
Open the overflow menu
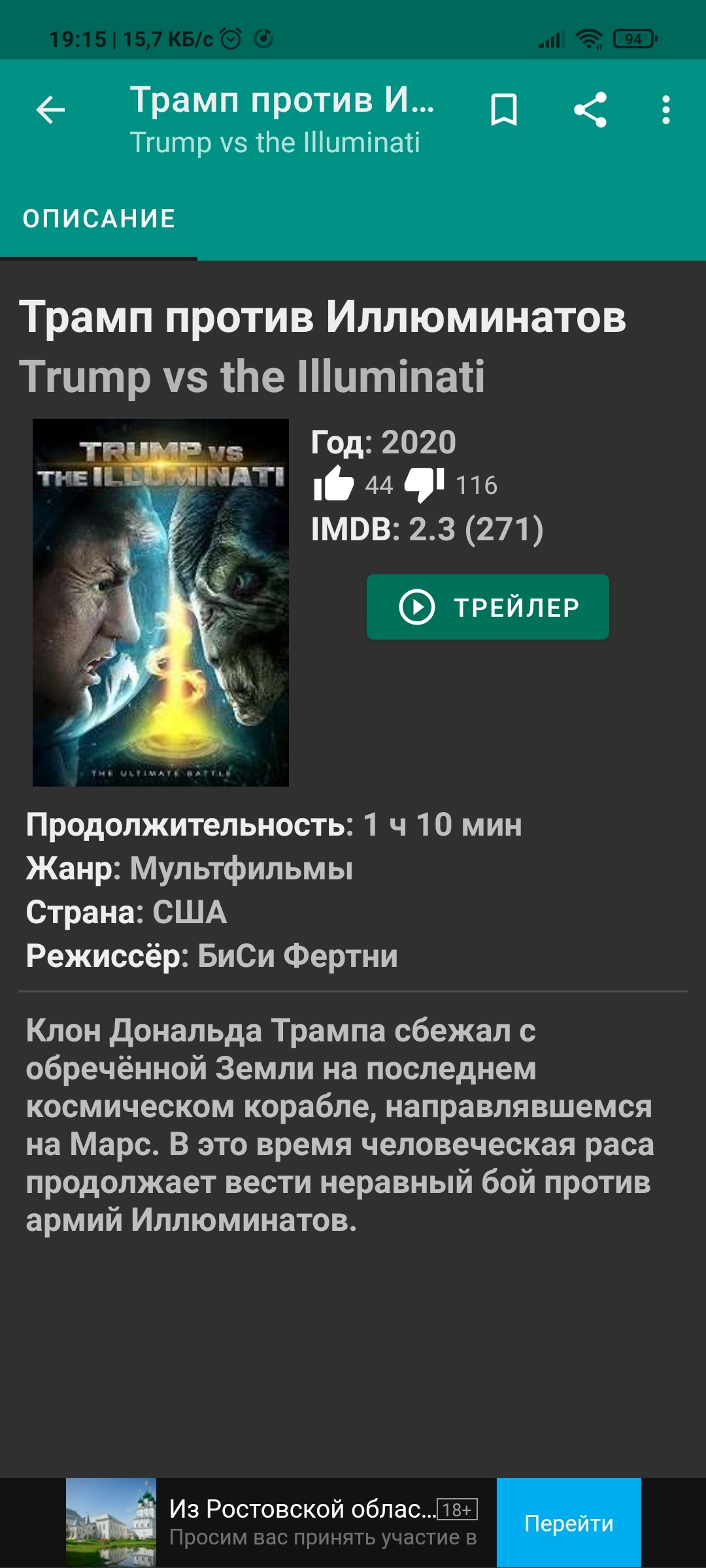coord(665,110)
